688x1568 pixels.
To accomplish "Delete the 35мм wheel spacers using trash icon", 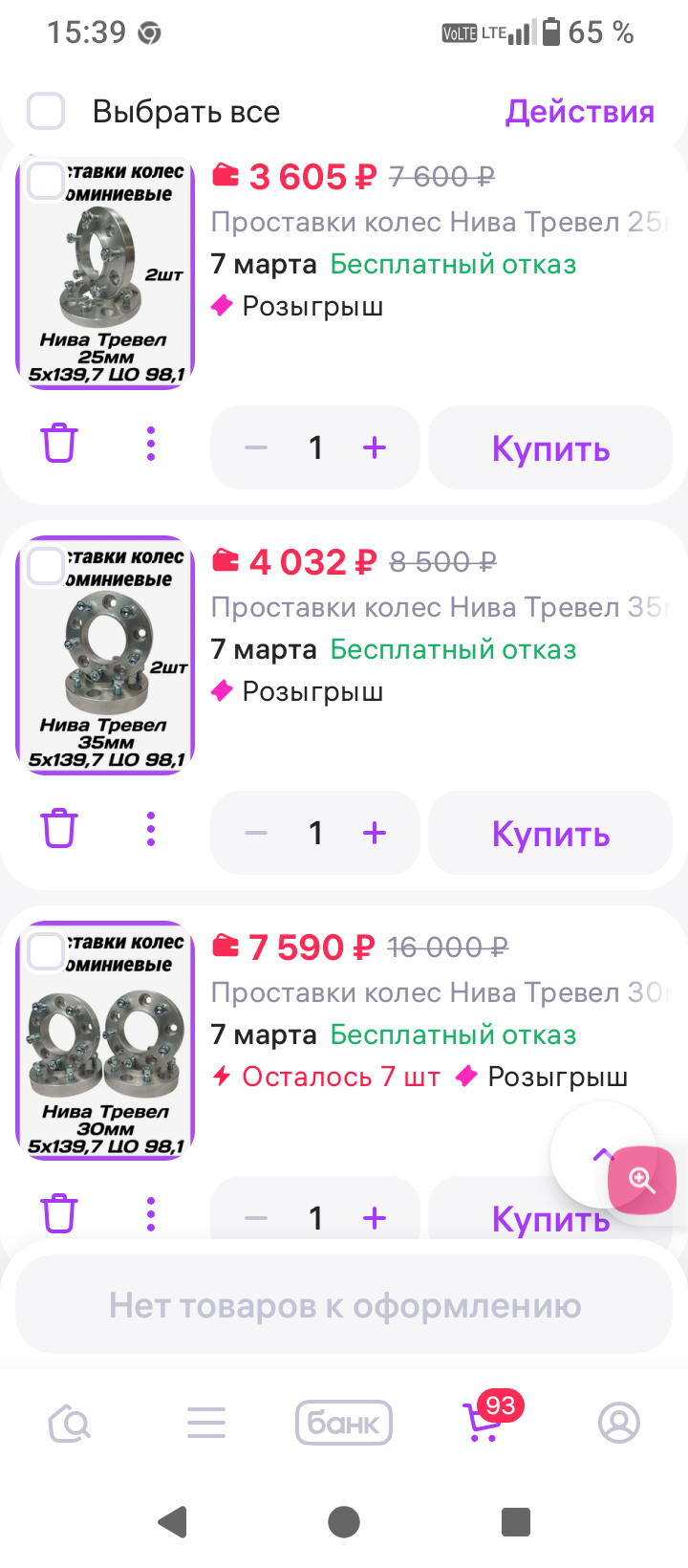I will tap(59, 829).
